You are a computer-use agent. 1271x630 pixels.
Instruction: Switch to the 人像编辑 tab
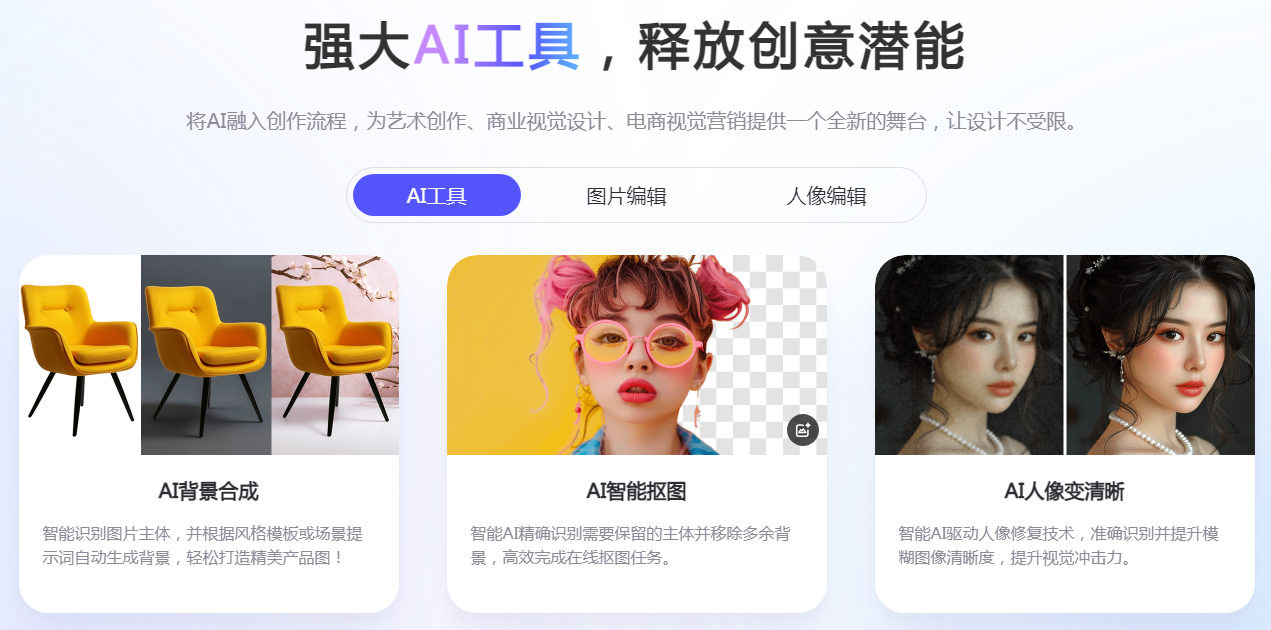click(826, 196)
